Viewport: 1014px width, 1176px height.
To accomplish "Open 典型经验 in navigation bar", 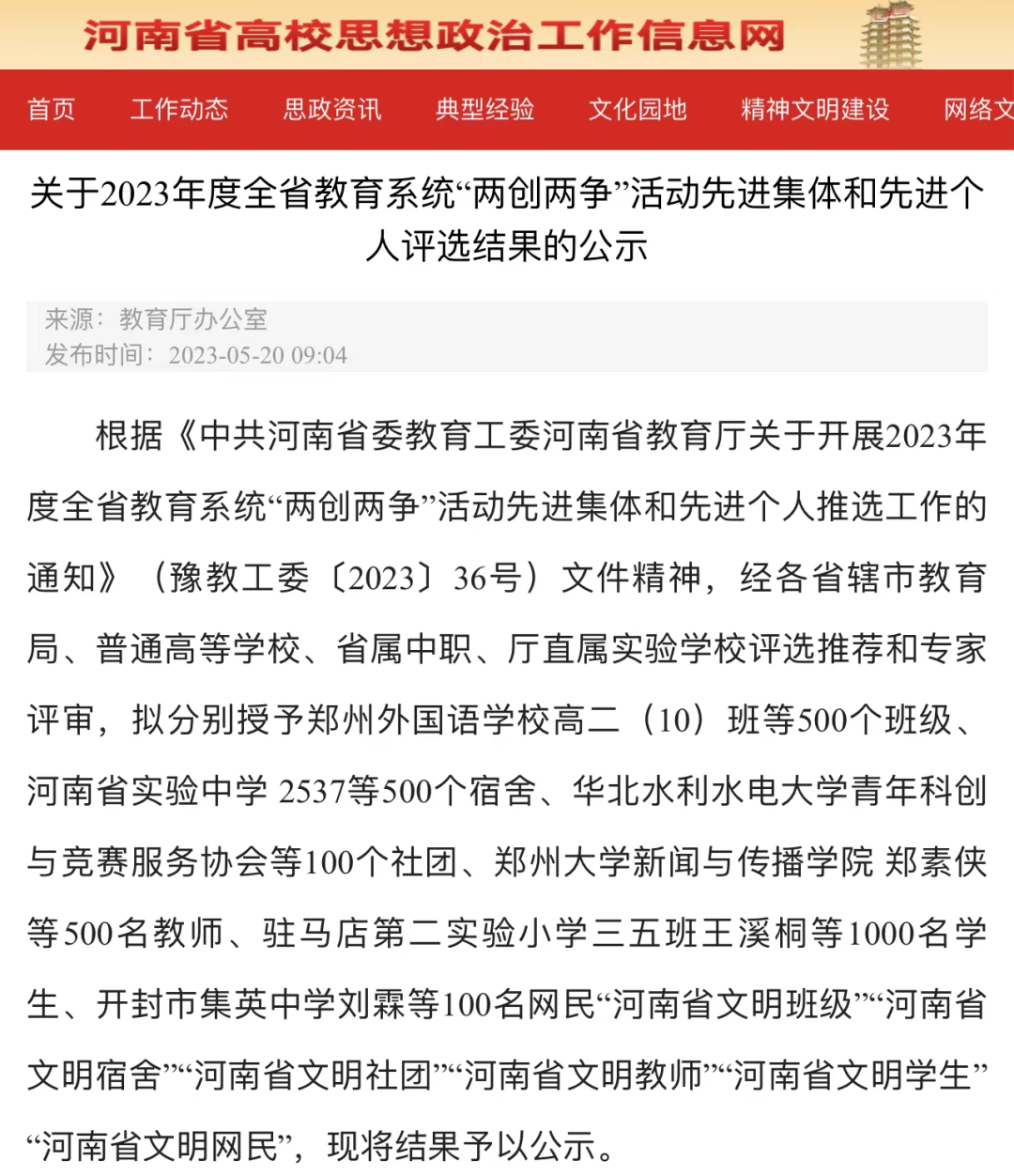I will tap(484, 110).
